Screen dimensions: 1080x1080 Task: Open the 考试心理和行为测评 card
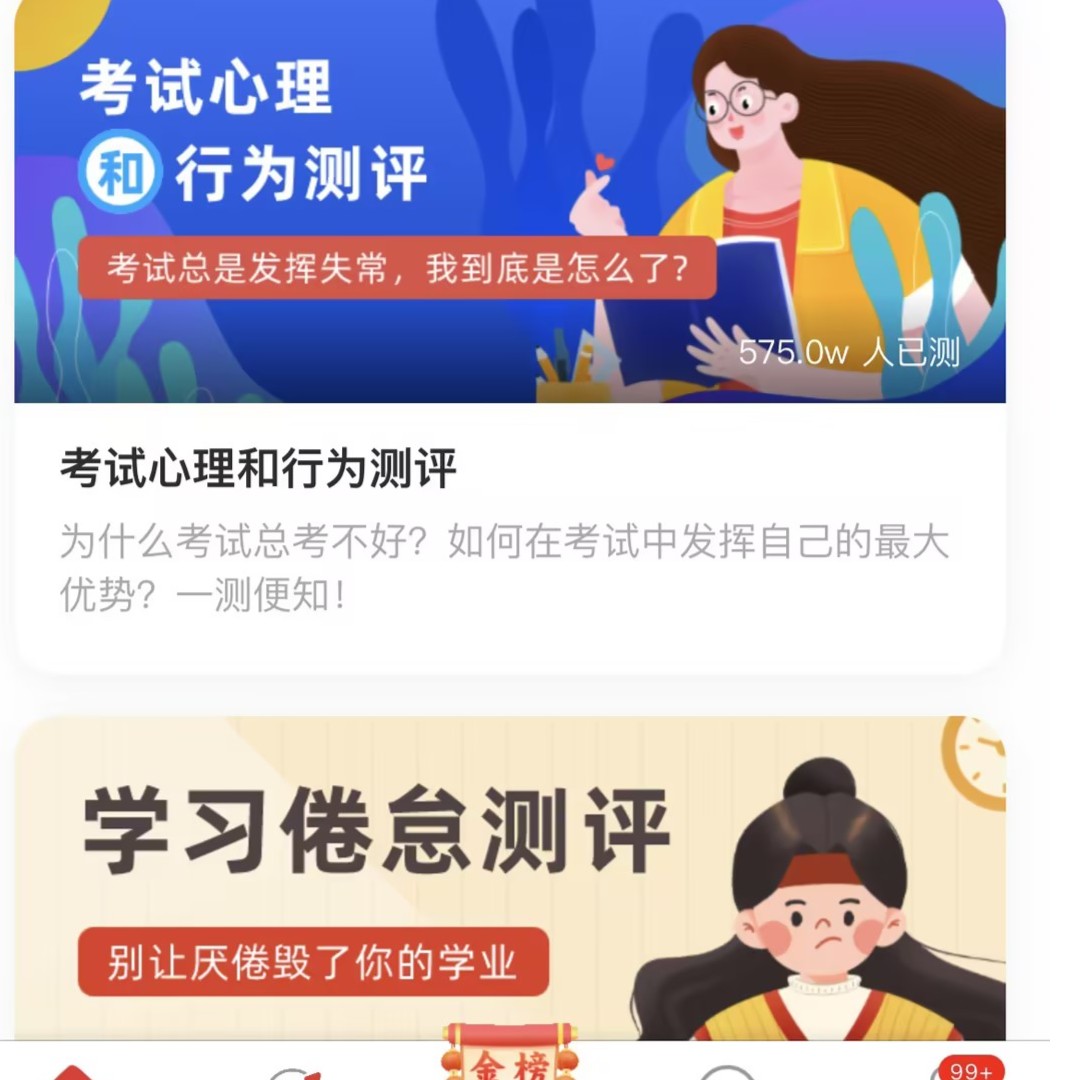pyautogui.click(x=509, y=469)
